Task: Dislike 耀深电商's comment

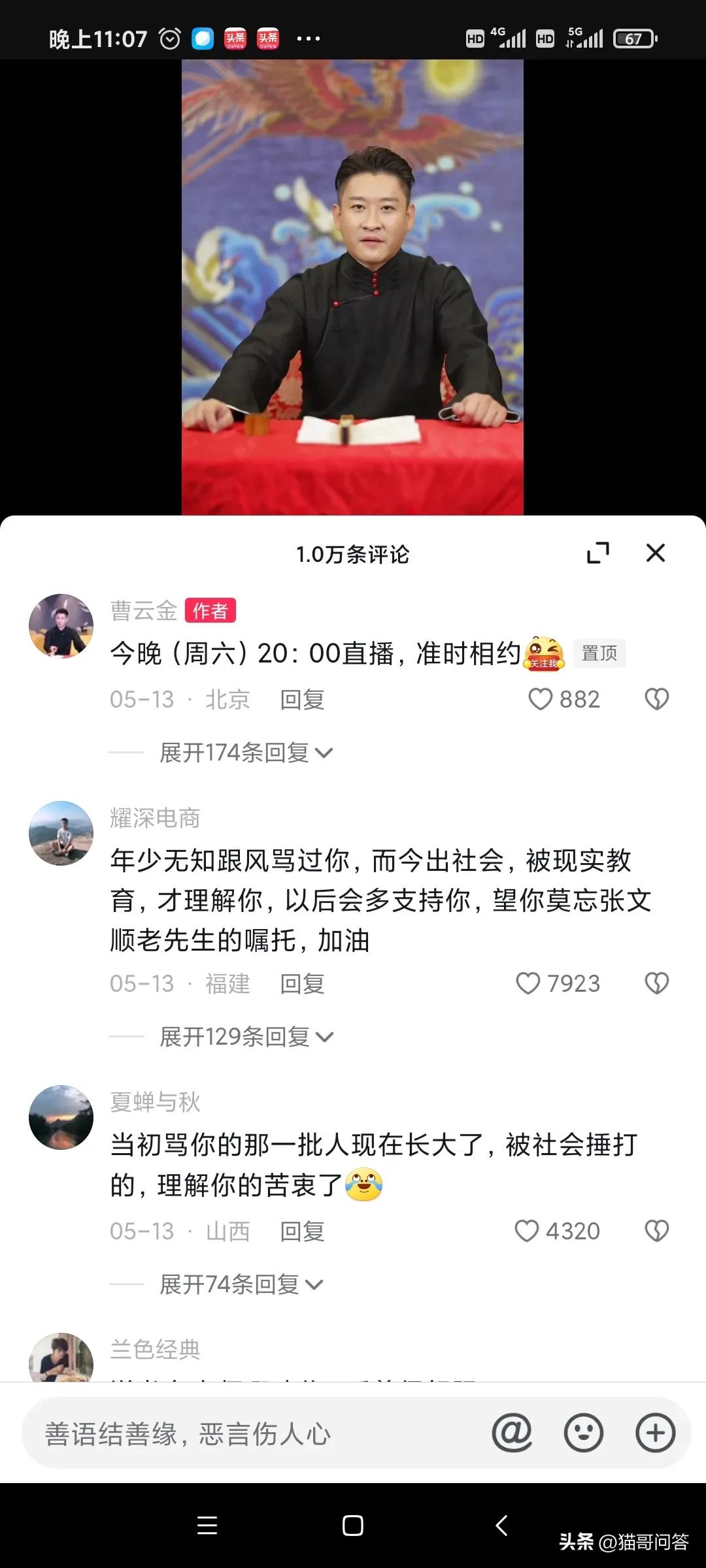Action: coord(656,983)
